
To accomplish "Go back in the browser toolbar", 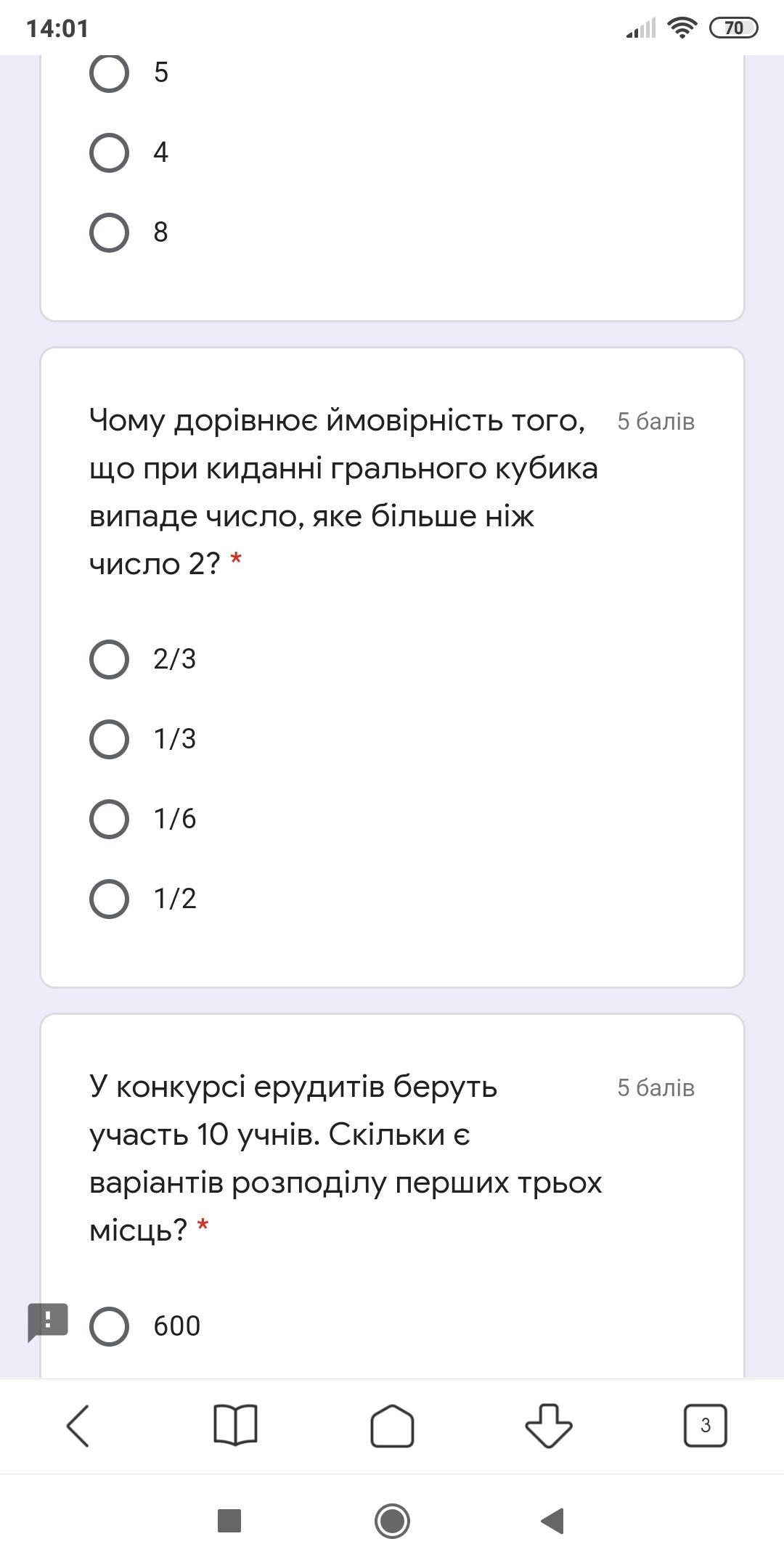I will 78,1426.
